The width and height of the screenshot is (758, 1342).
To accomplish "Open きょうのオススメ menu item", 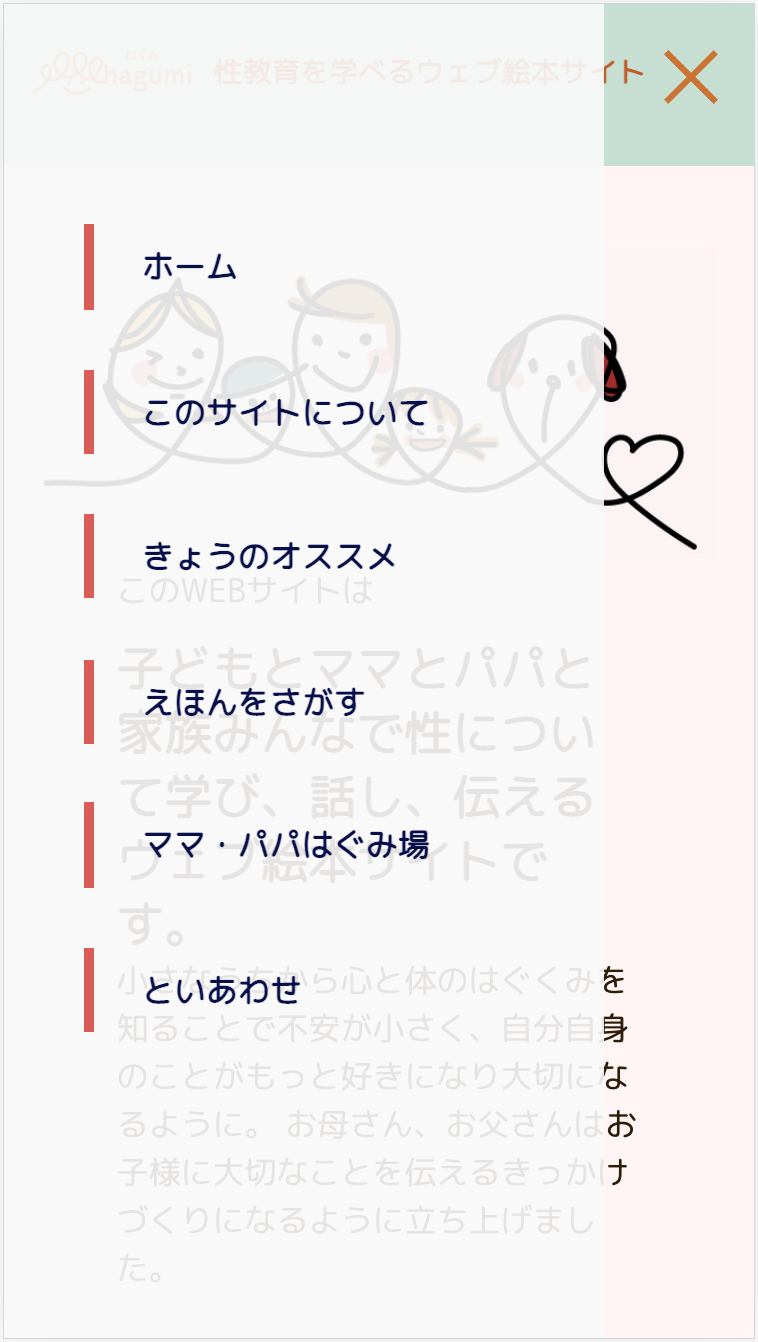I will tap(271, 556).
